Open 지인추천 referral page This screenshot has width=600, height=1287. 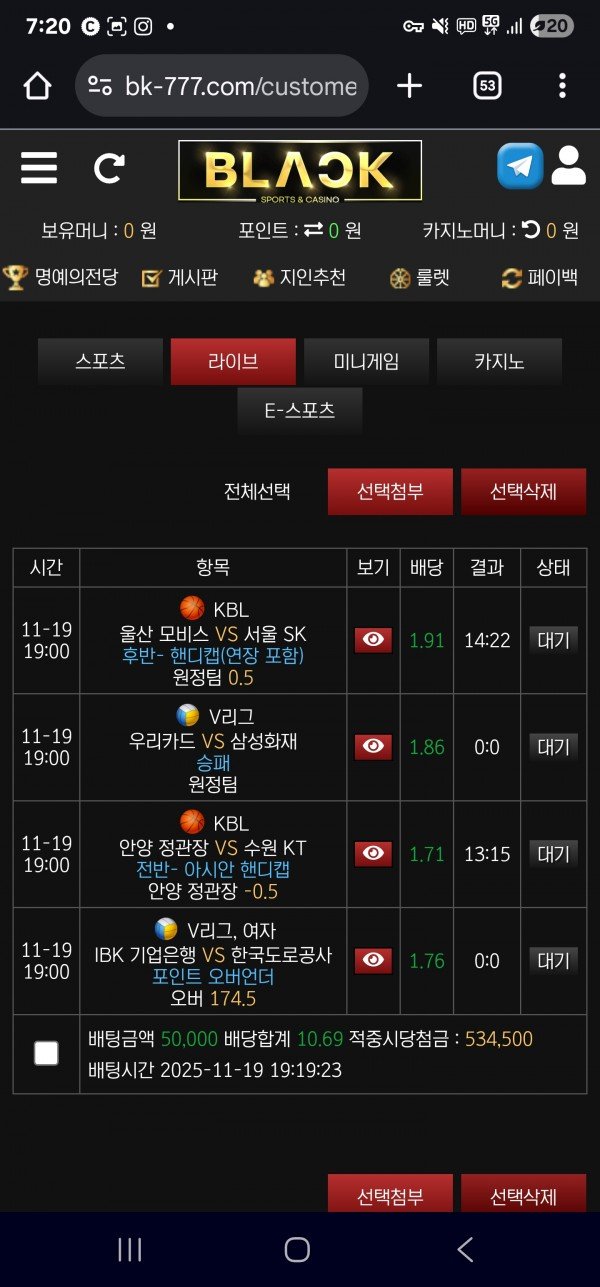(300, 277)
